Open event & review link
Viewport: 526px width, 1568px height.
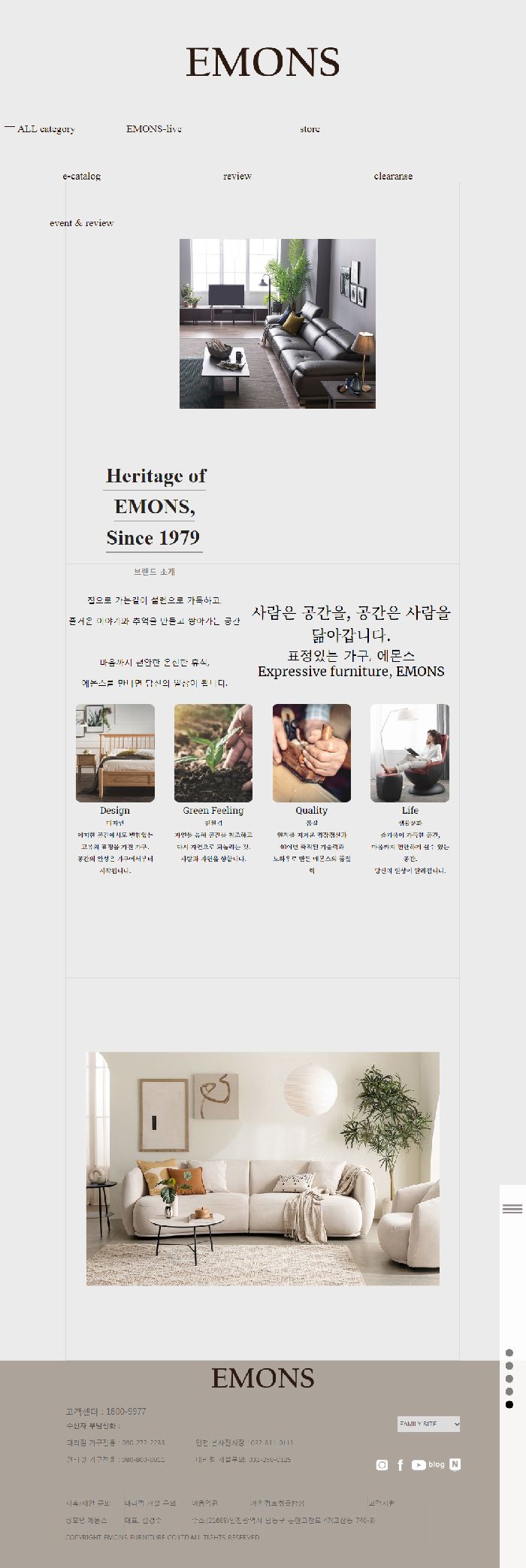point(81,223)
